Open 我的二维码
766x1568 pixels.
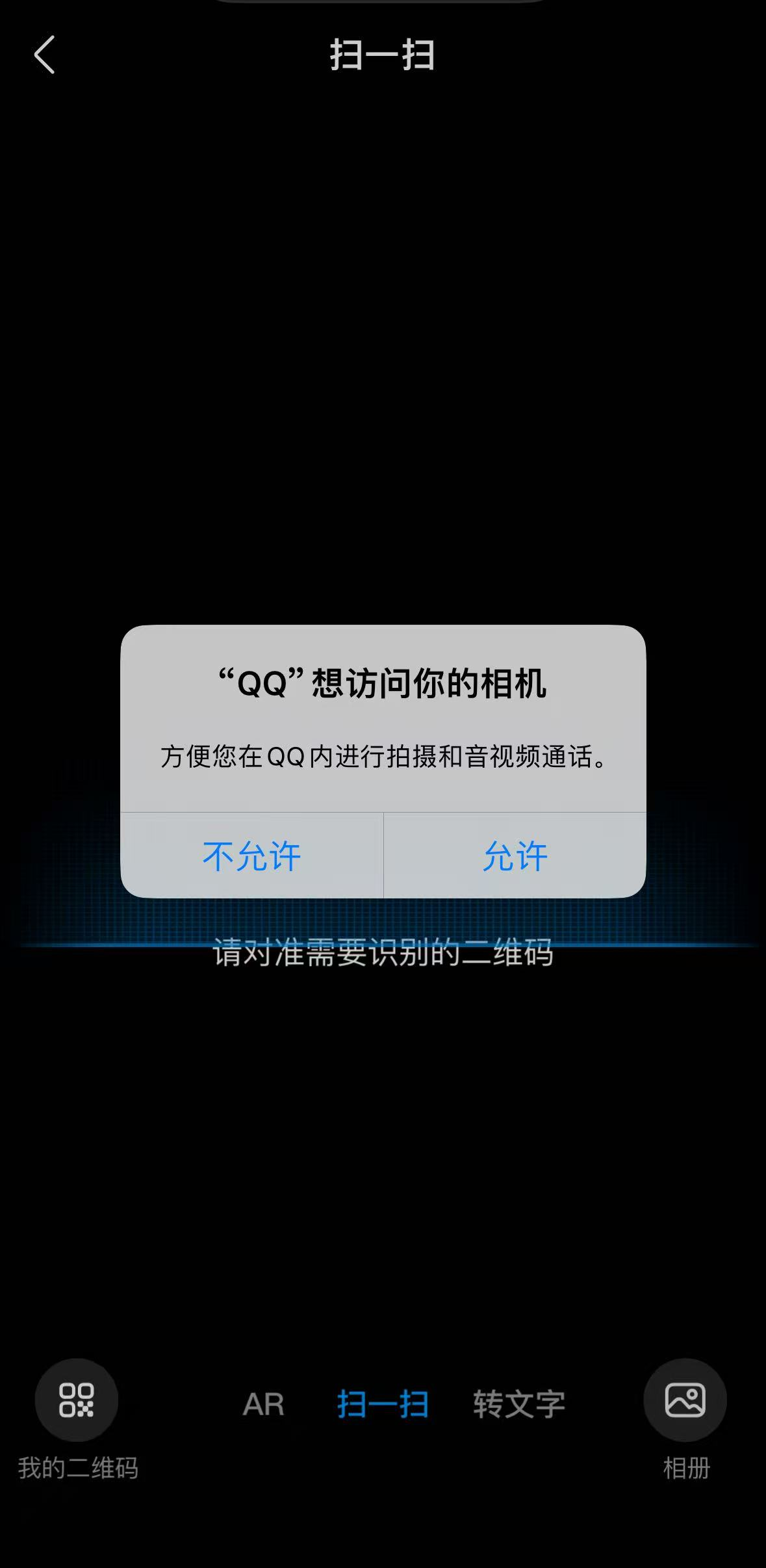click(x=77, y=1400)
